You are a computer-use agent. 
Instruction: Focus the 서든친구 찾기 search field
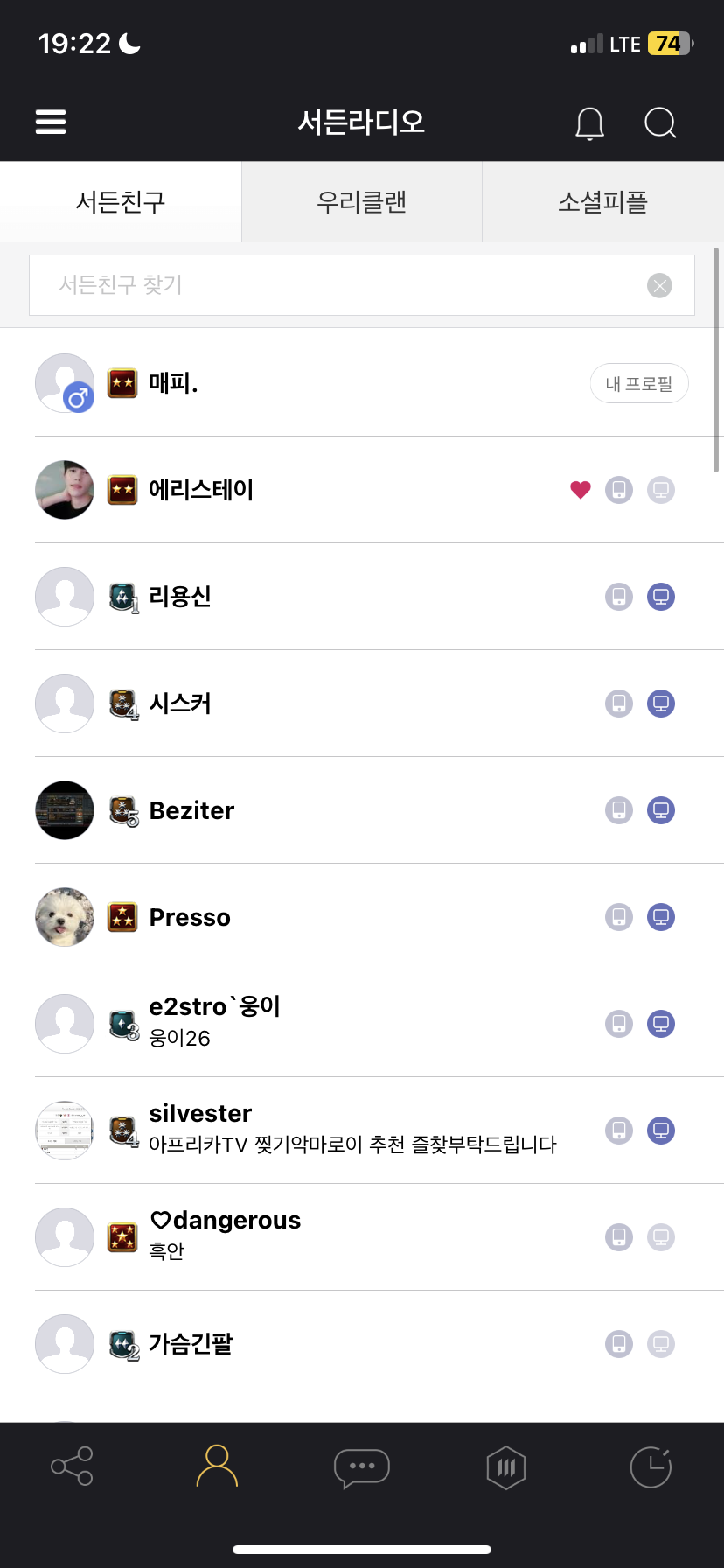(x=332, y=285)
